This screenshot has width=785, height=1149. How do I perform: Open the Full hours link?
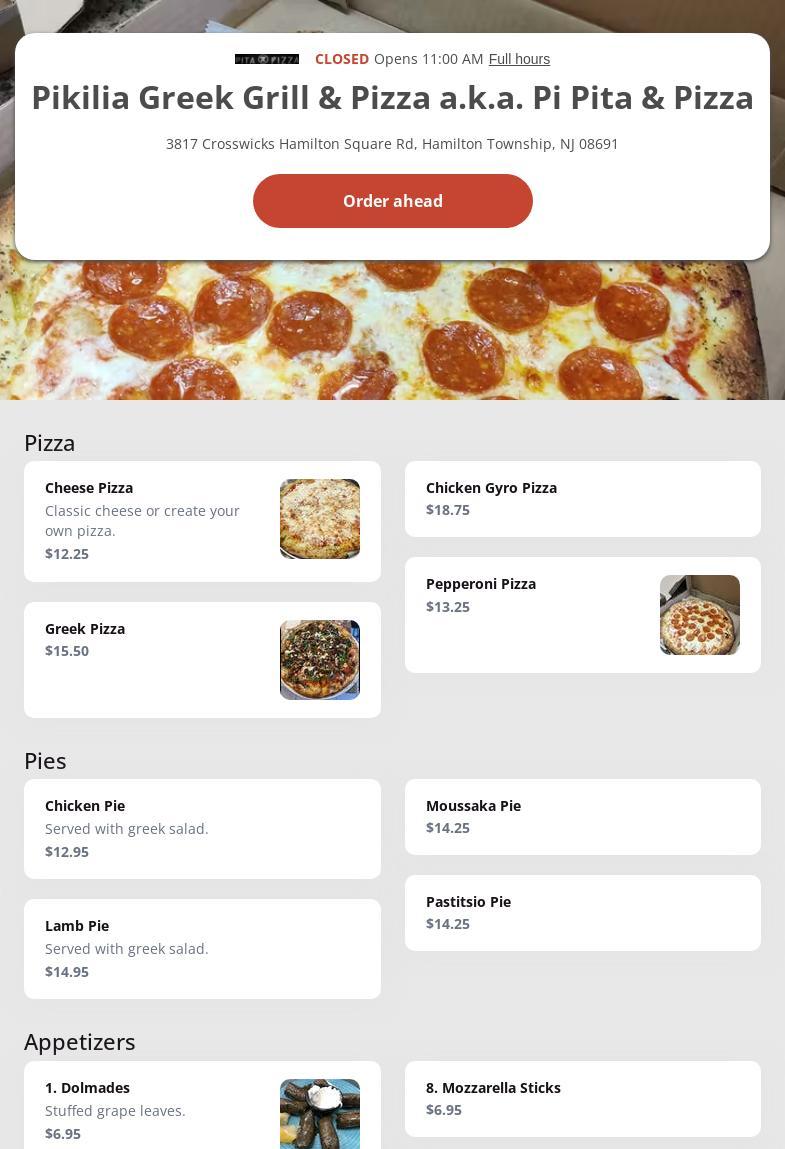519,59
